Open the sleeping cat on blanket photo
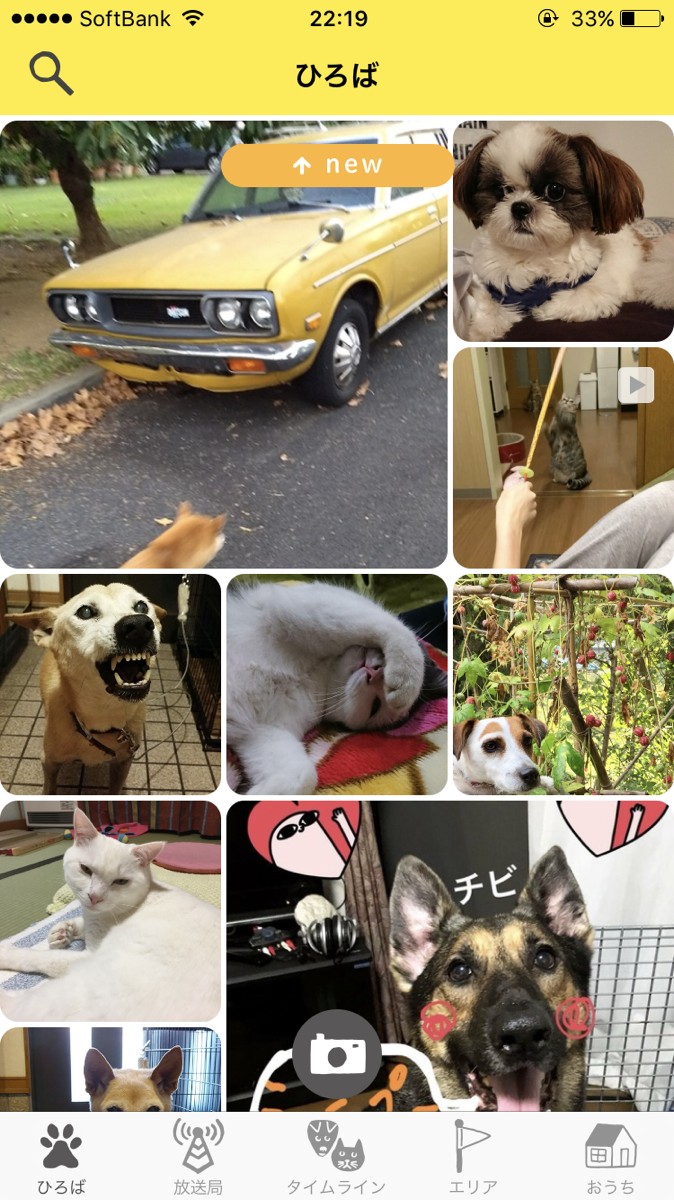Screen dimensions: 674x1200 337,684
